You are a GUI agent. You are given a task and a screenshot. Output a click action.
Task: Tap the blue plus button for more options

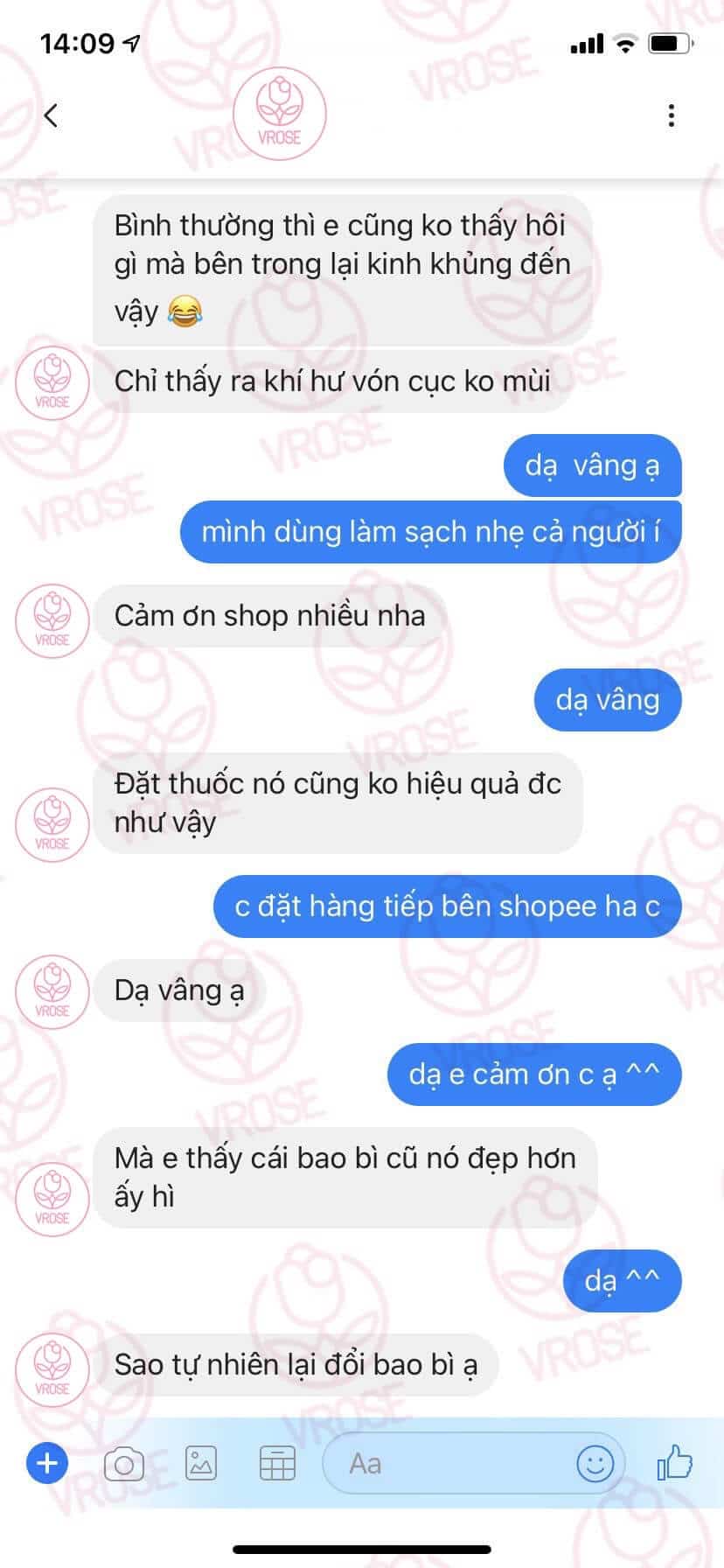click(x=47, y=1463)
